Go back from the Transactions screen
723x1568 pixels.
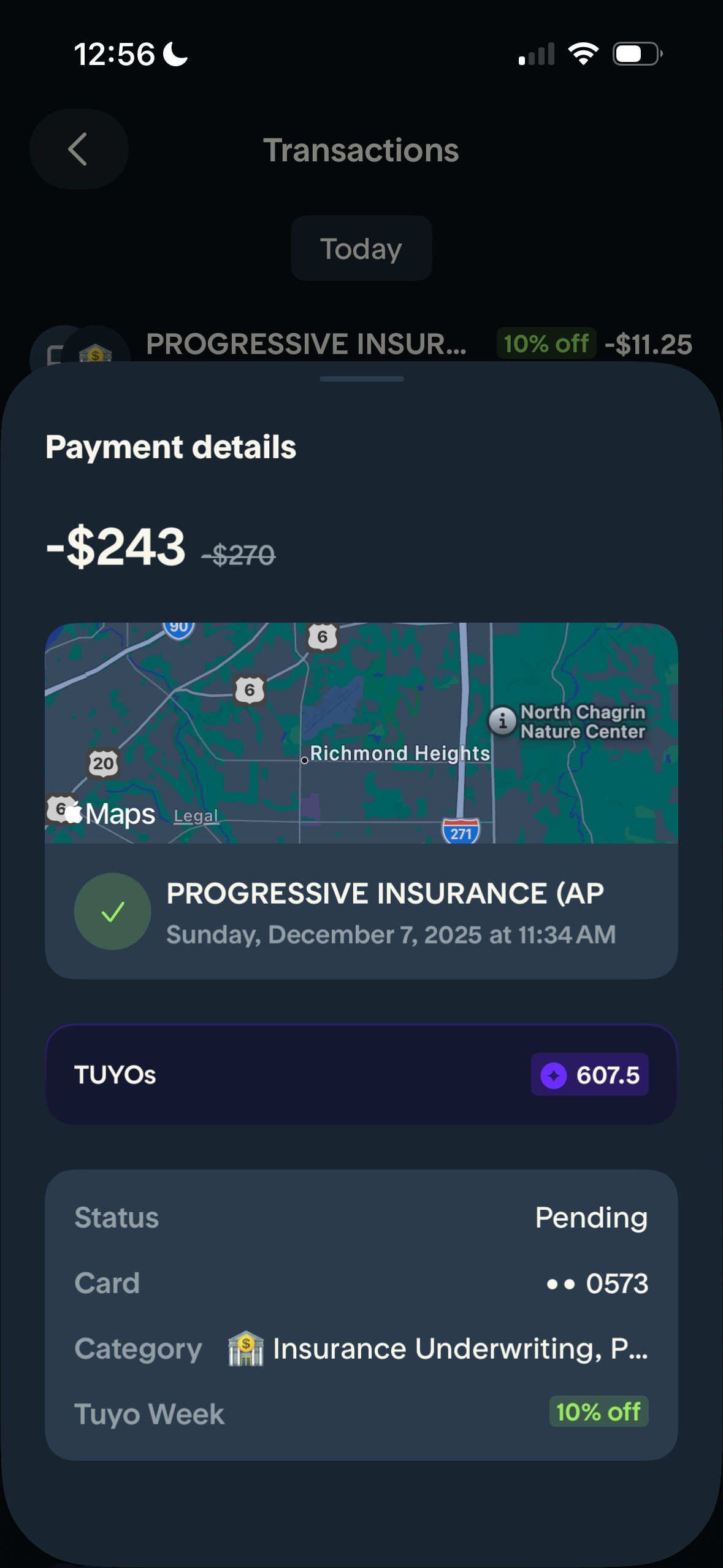78,149
